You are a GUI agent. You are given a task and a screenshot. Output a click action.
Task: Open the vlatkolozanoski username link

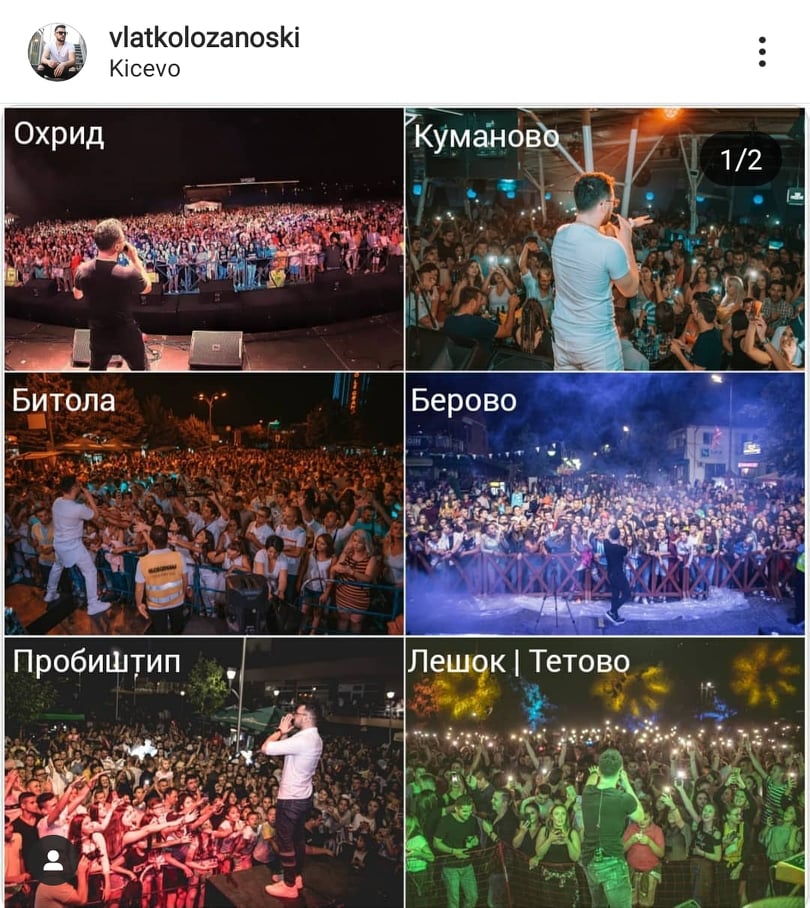tap(204, 38)
